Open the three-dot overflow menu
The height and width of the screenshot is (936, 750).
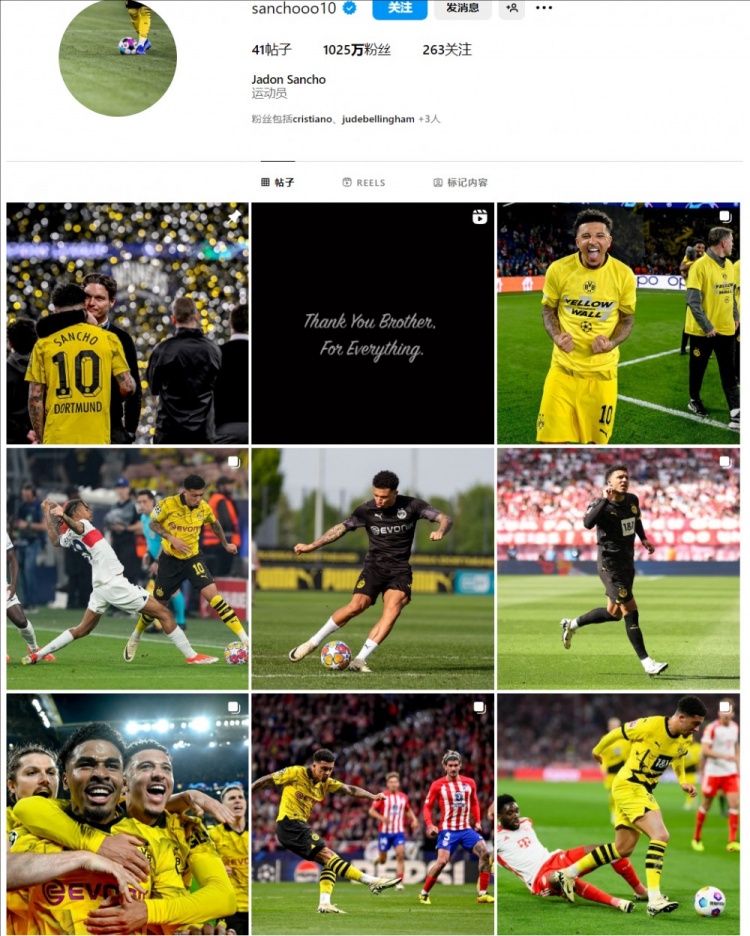point(544,8)
